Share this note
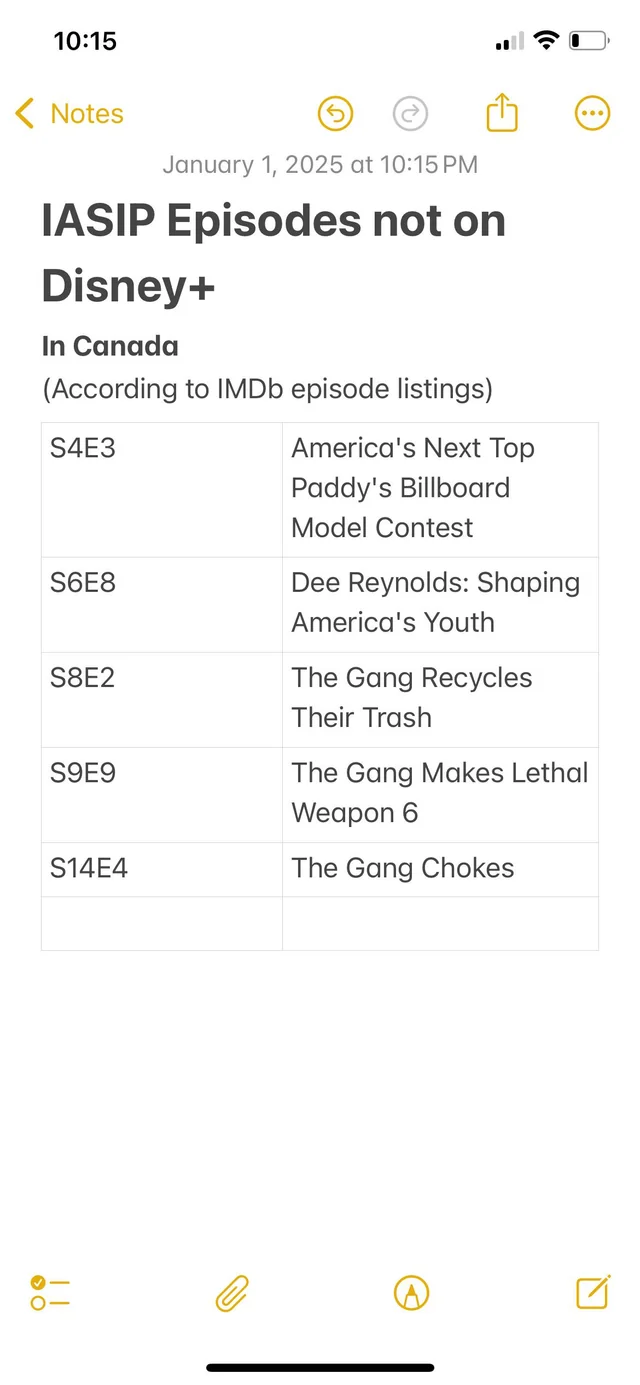The width and height of the screenshot is (640, 1385). (x=502, y=113)
